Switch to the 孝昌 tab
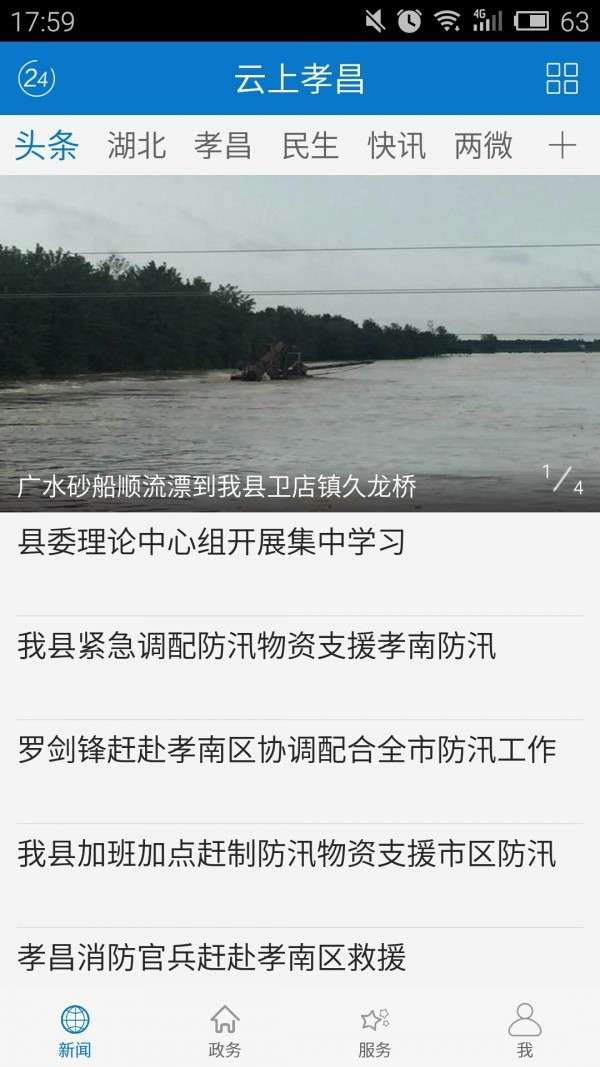The image size is (600, 1067). [x=223, y=146]
